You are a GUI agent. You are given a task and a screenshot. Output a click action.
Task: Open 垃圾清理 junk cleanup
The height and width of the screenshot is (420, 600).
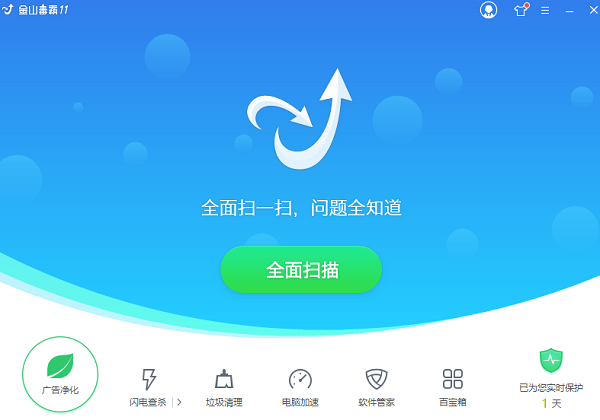point(224,386)
